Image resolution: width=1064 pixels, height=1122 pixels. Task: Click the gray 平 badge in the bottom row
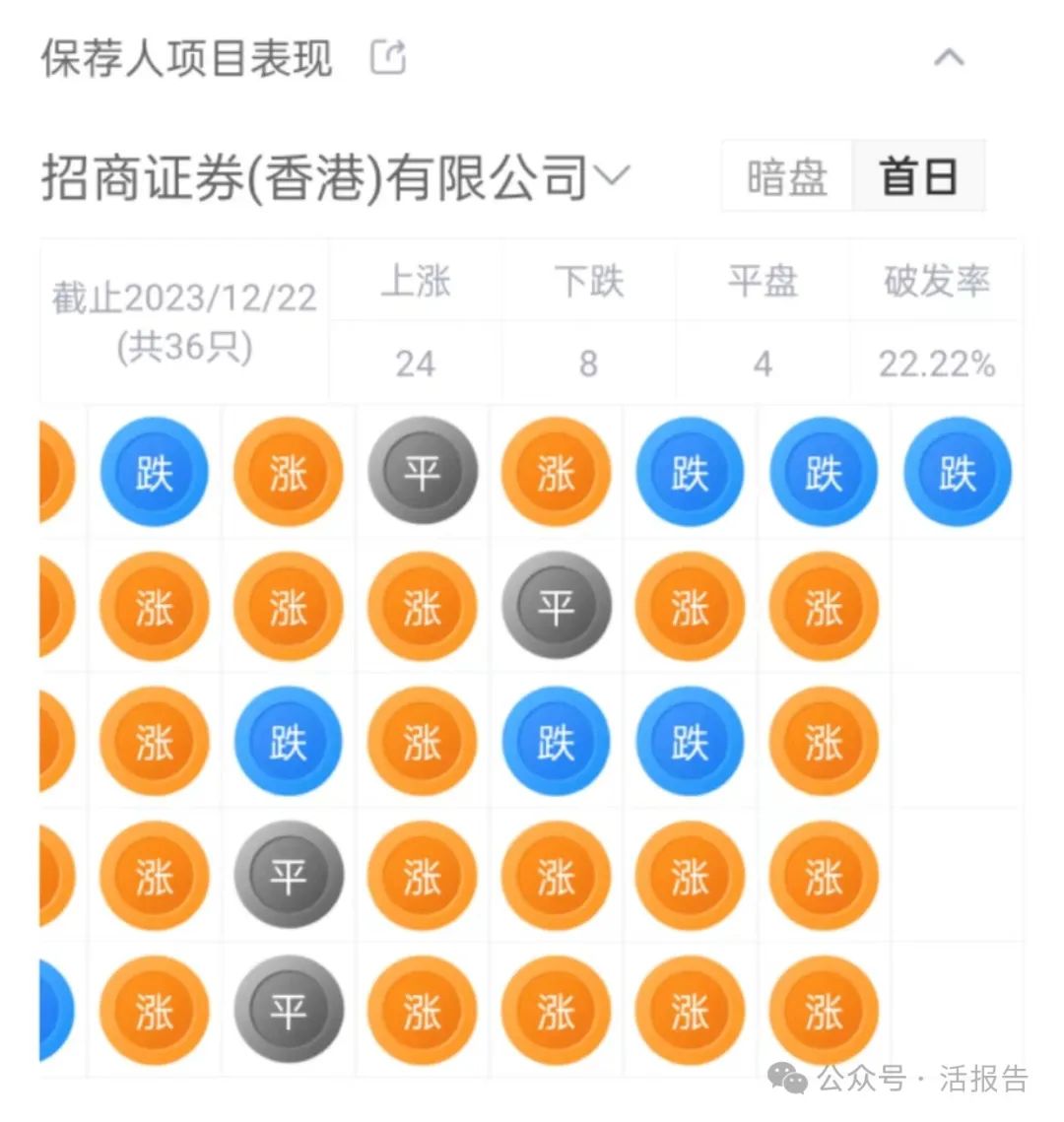point(287,1010)
